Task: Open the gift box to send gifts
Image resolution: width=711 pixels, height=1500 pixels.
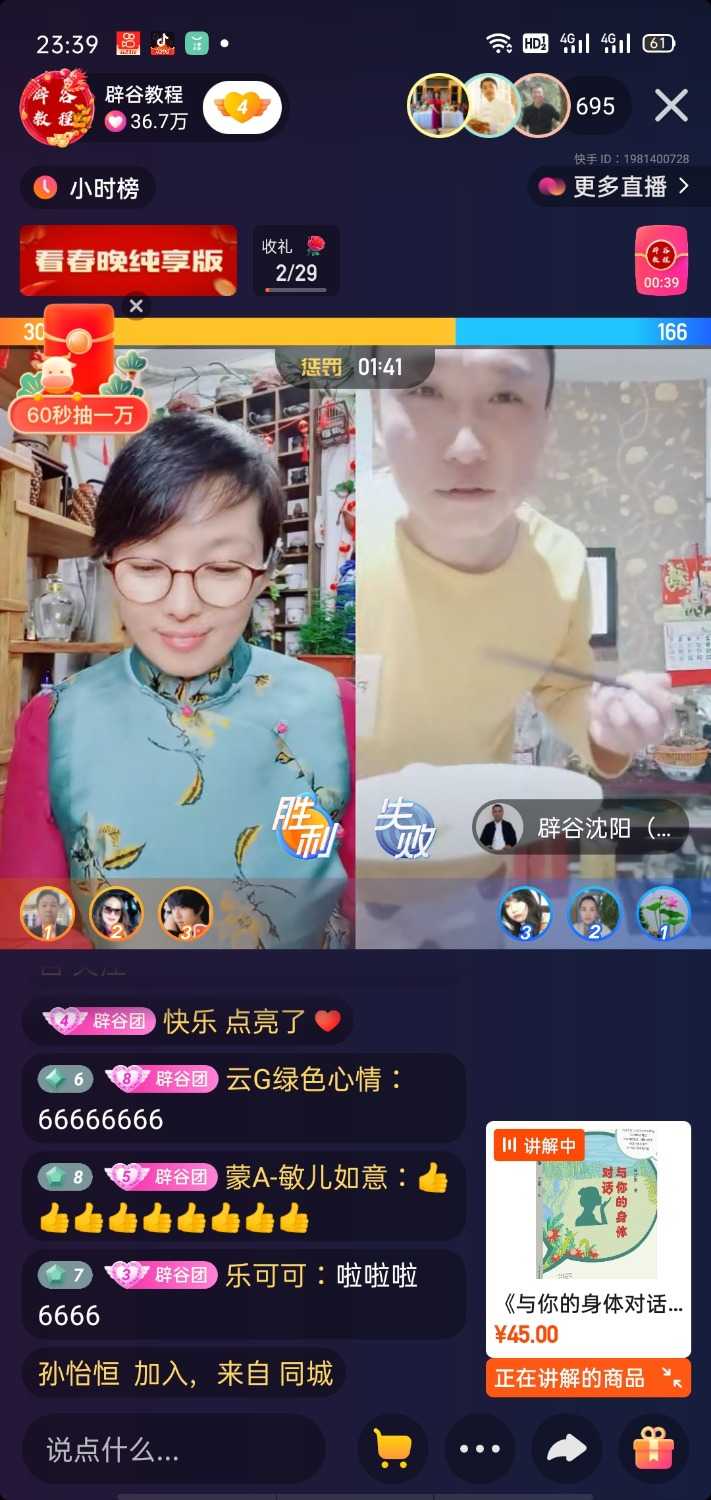Action: click(x=653, y=1448)
